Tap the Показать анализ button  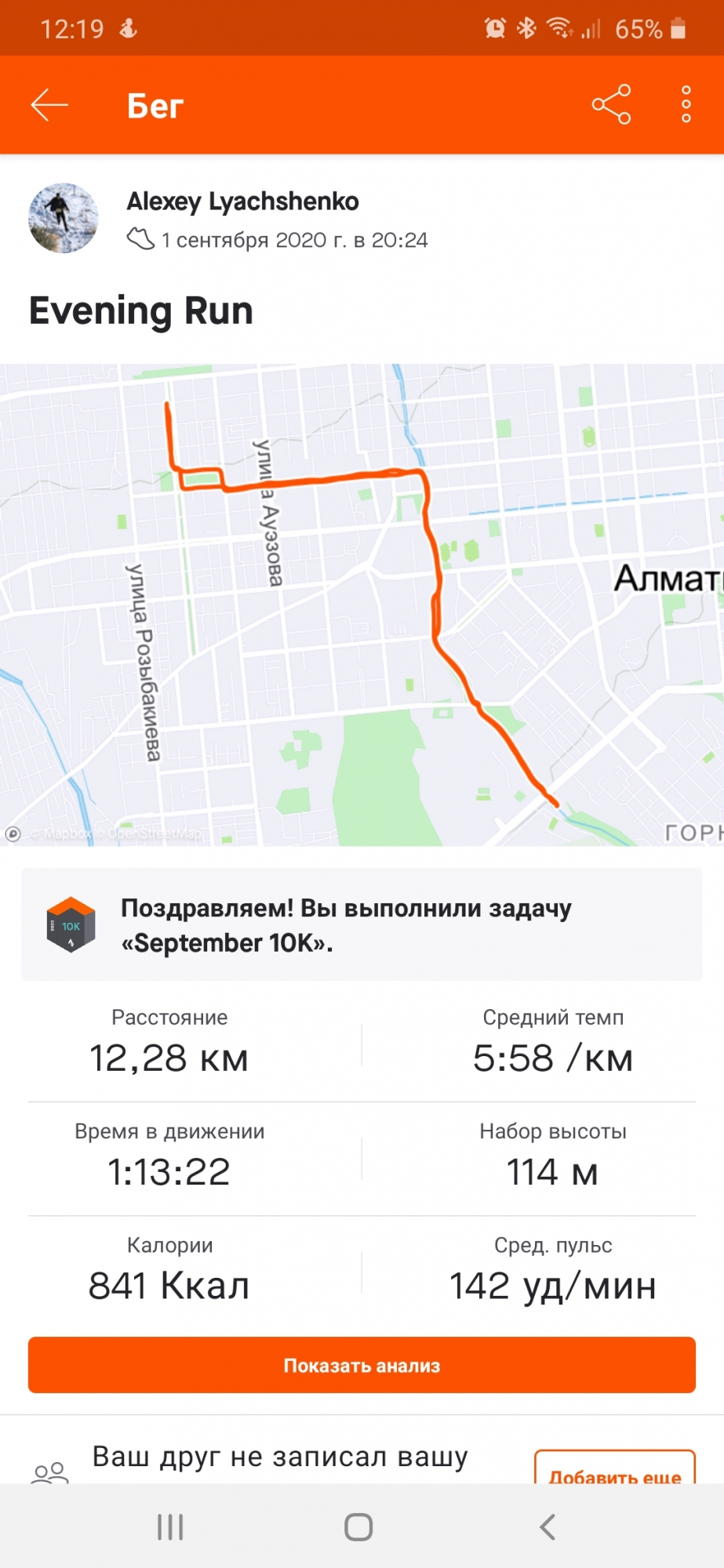(x=362, y=1365)
